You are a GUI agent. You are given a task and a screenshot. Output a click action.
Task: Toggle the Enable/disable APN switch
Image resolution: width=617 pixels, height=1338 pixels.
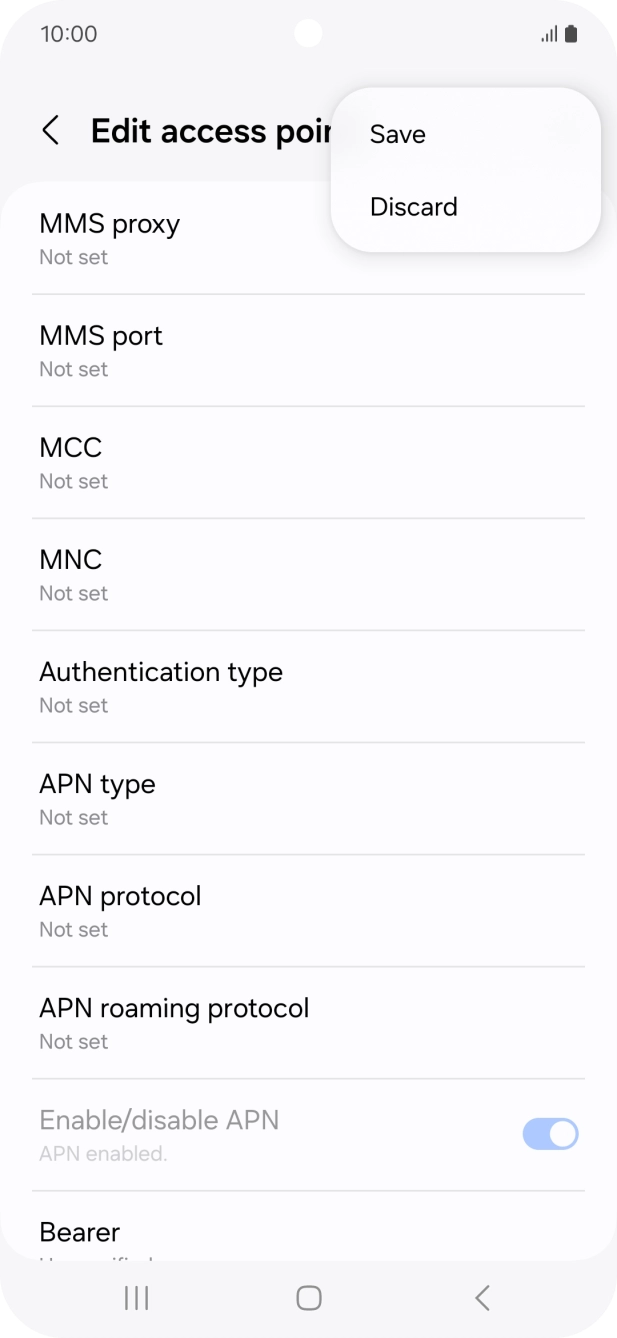(x=550, y=1134)
